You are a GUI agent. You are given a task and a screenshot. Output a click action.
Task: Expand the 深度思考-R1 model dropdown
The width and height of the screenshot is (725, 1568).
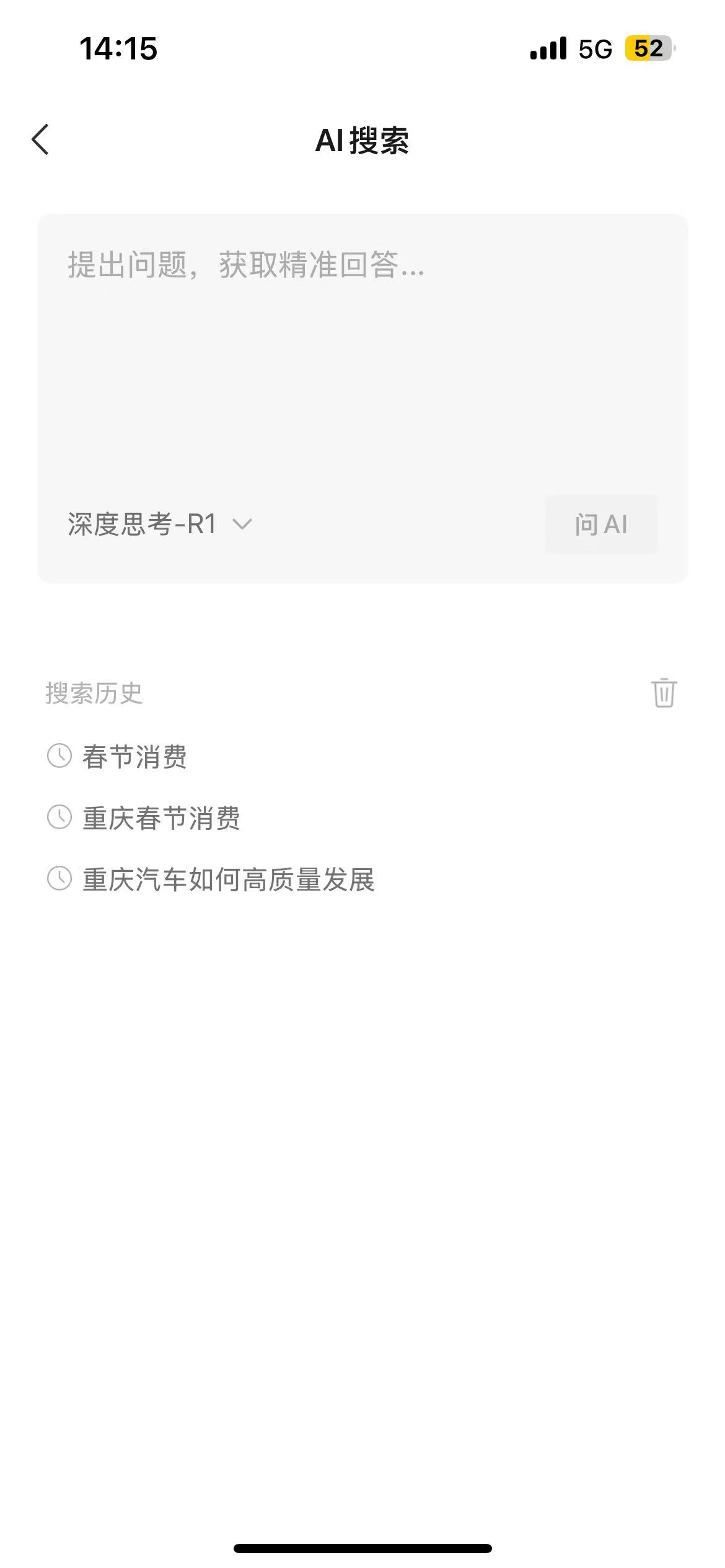click(160, 525)
